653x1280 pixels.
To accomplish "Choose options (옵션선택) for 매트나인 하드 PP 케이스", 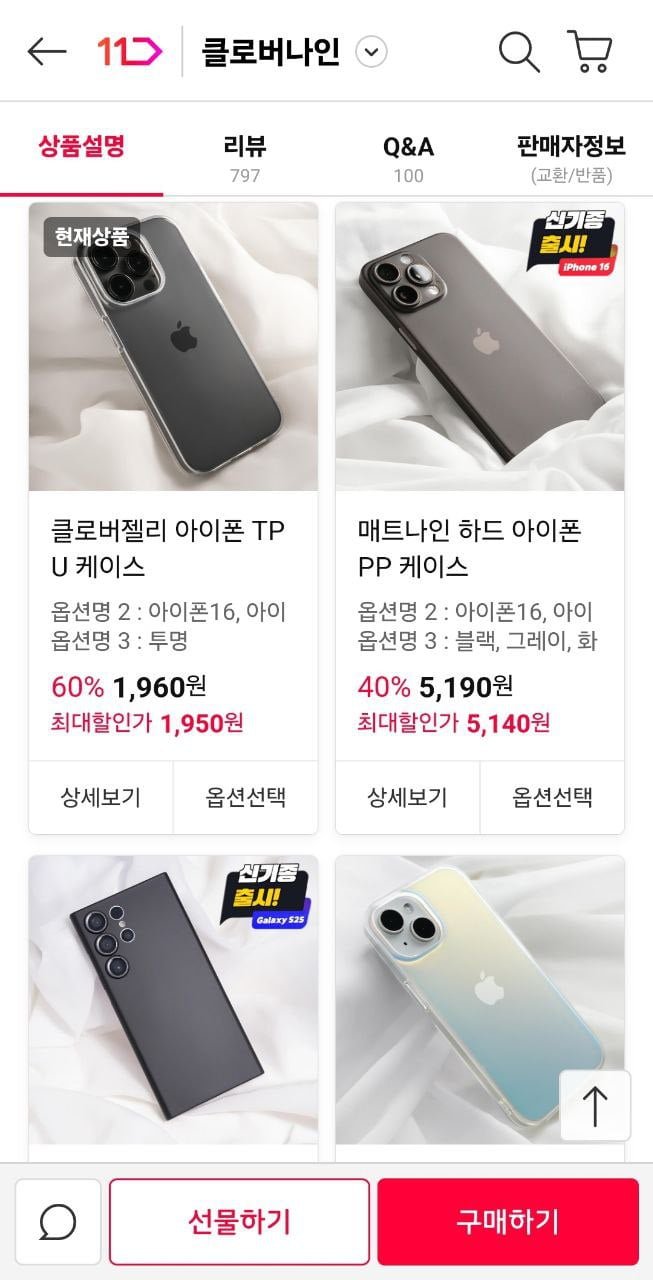I will tap(552, 797).
